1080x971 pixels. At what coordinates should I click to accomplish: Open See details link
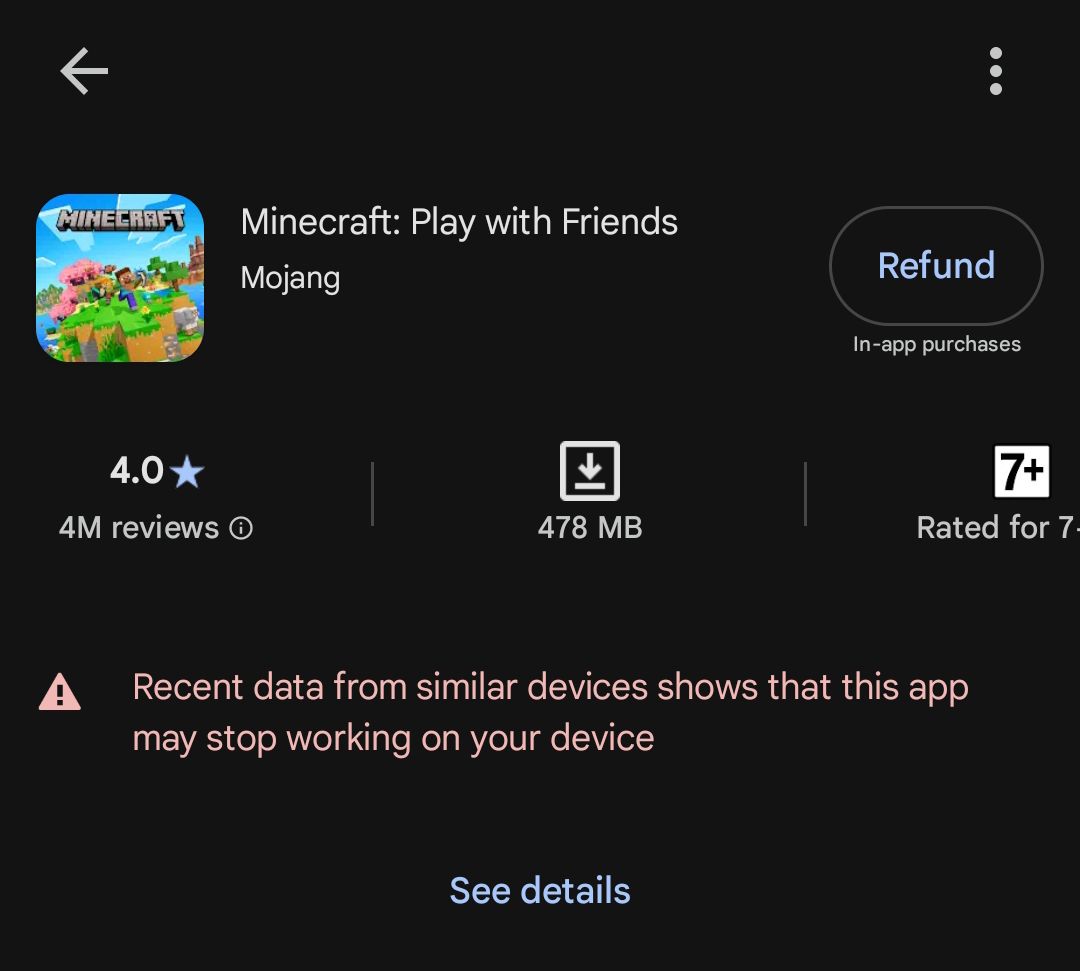click(x=540, y=890)
